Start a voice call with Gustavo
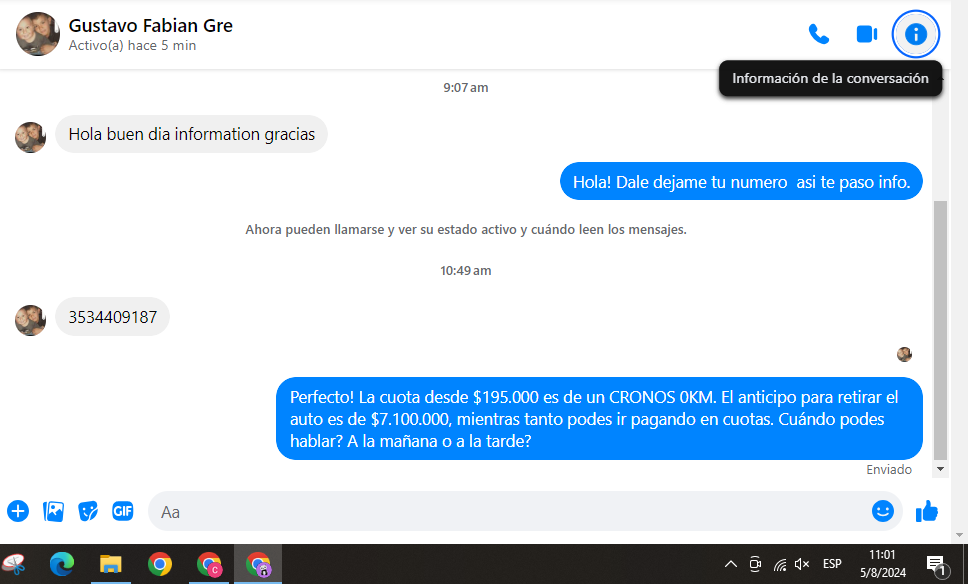The height and width of the screenshot is (584, 968). pos(818,34)
